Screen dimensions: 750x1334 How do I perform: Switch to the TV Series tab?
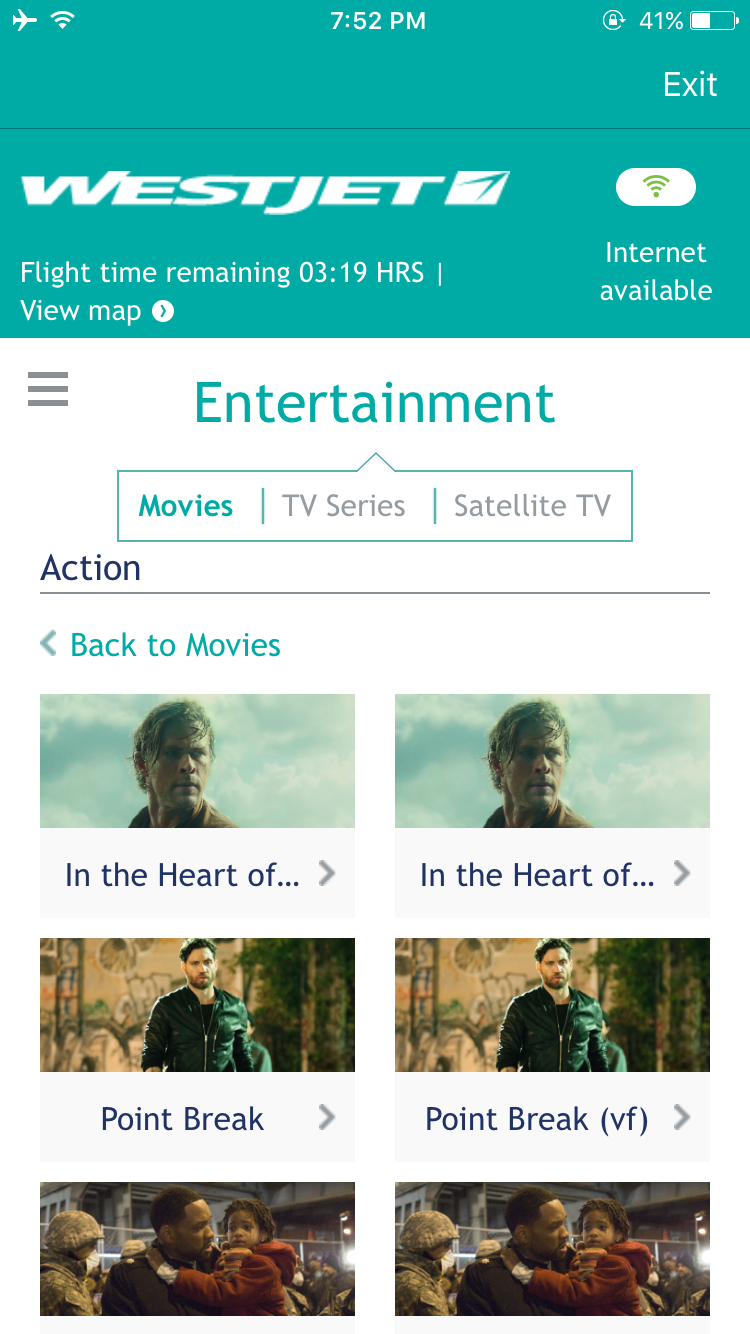coord(344,506)
